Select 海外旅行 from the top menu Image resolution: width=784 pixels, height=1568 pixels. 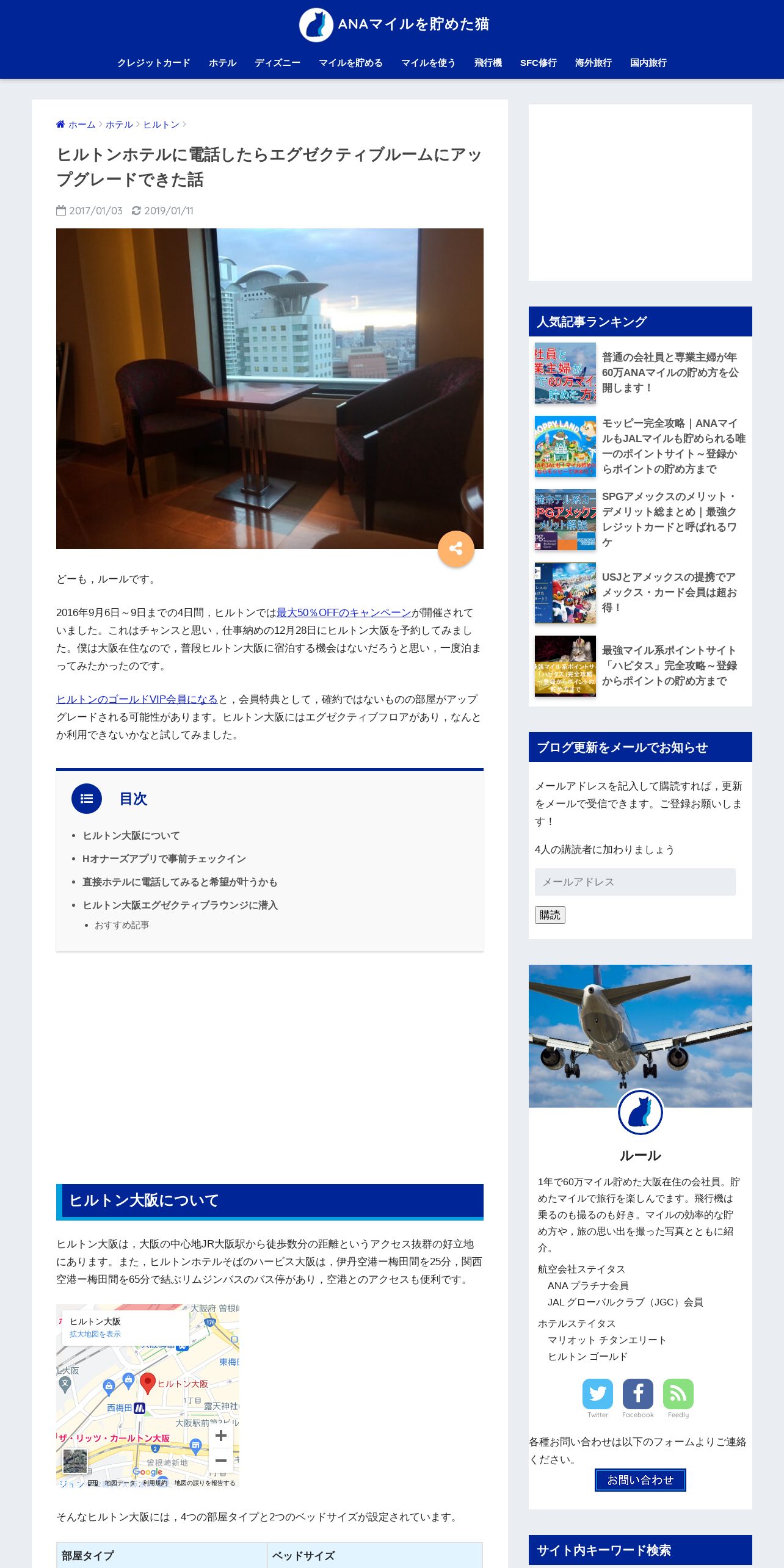pos(593,63)
